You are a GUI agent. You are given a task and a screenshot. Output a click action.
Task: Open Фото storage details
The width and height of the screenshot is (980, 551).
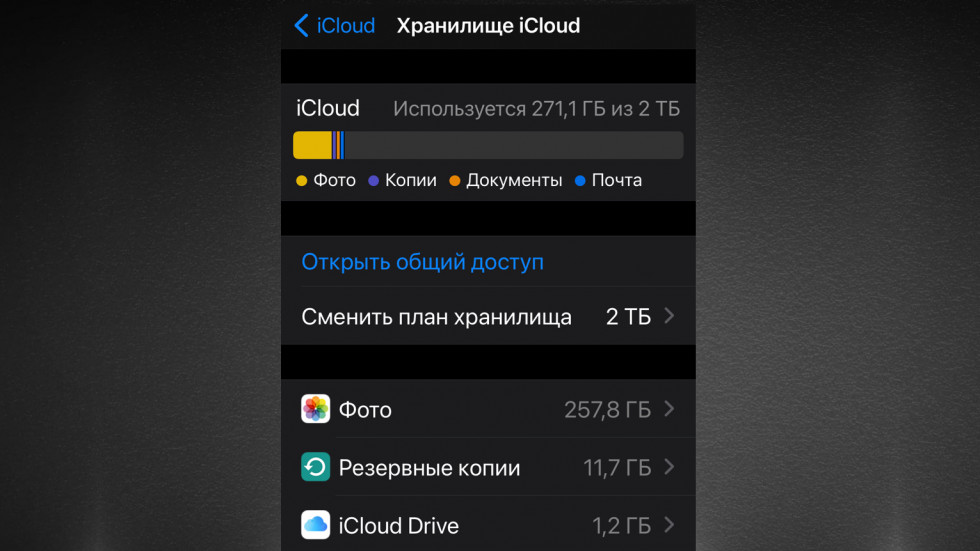click(488, 409)
